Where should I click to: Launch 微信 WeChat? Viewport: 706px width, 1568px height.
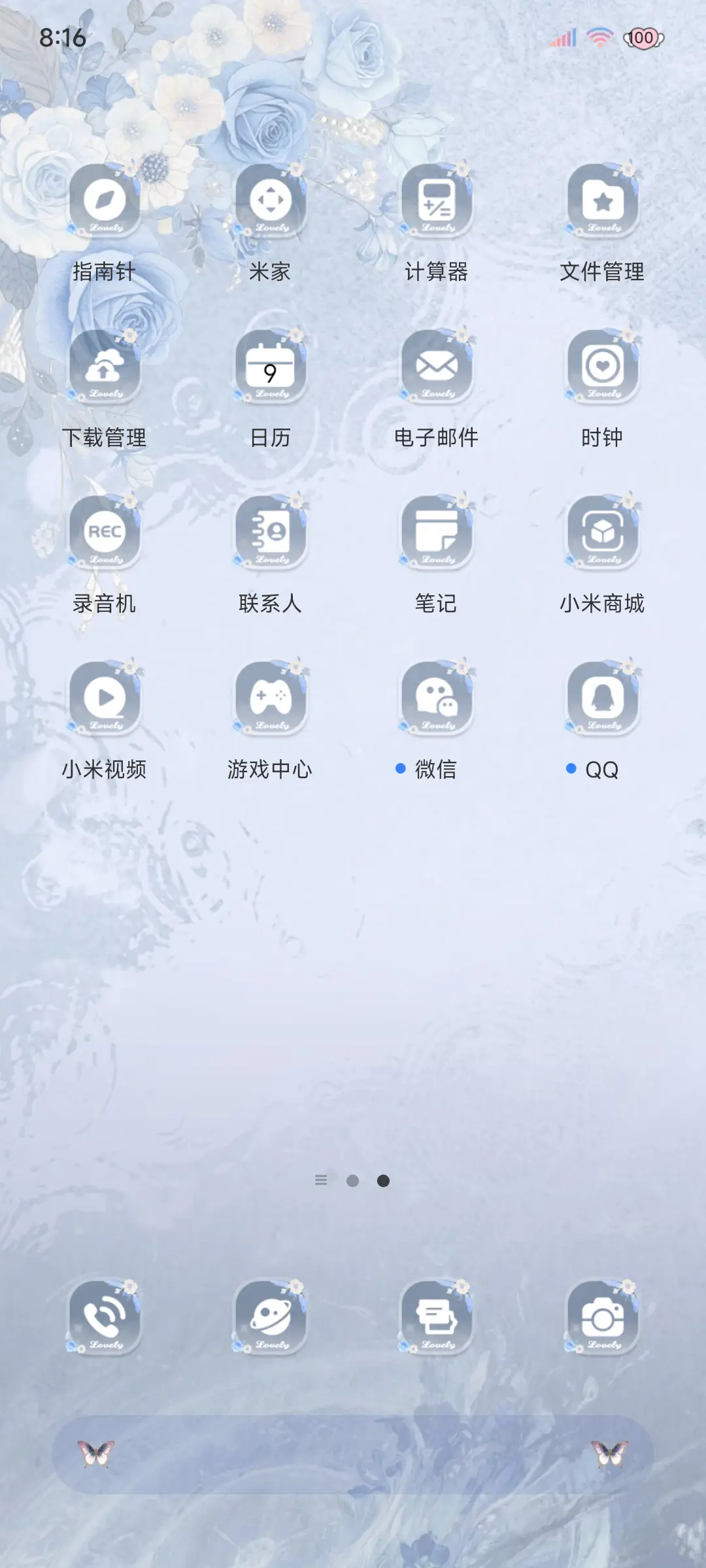(x=437, y=699)
